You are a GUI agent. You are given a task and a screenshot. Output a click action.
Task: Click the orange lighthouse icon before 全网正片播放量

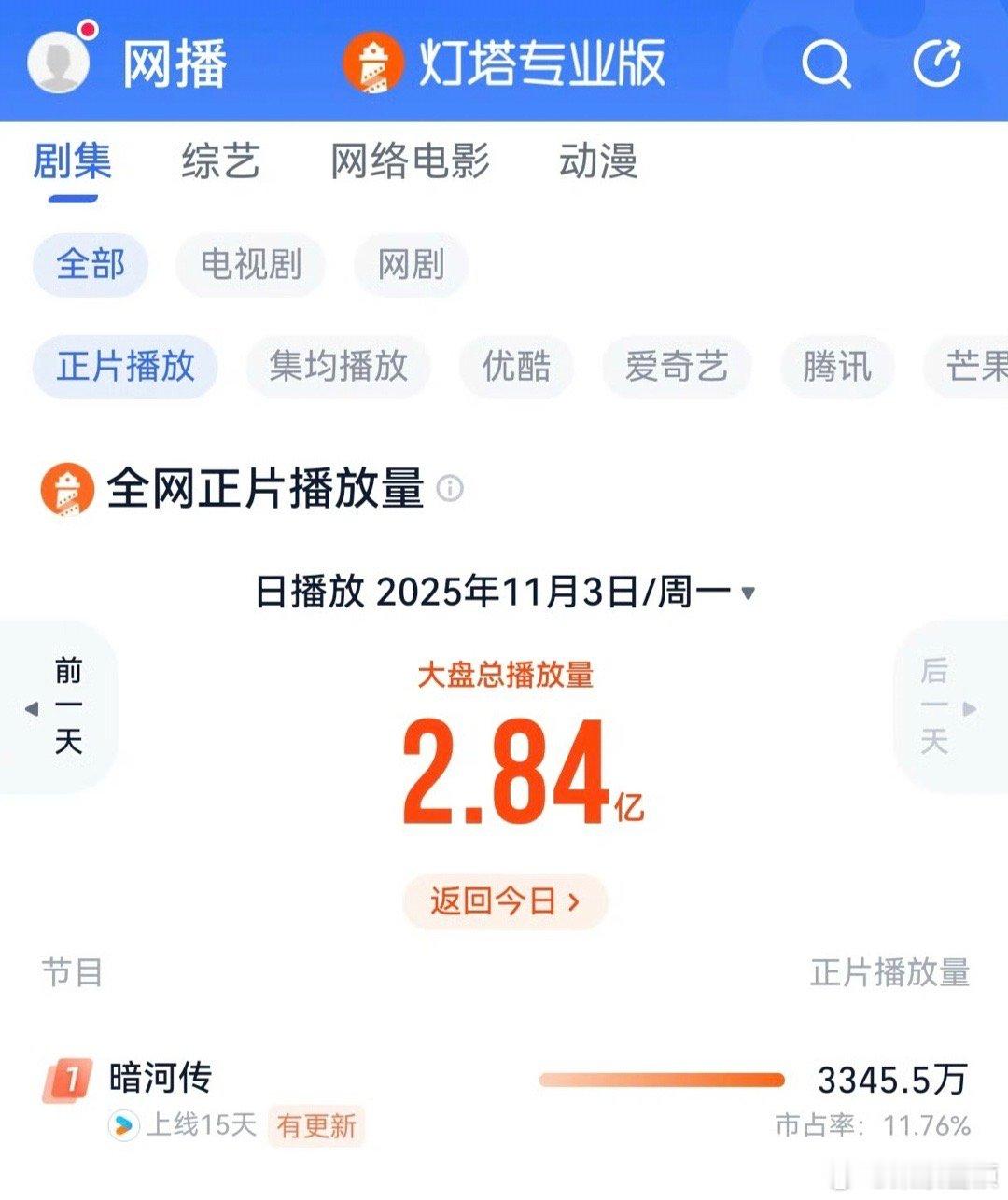tap(67, 487)
